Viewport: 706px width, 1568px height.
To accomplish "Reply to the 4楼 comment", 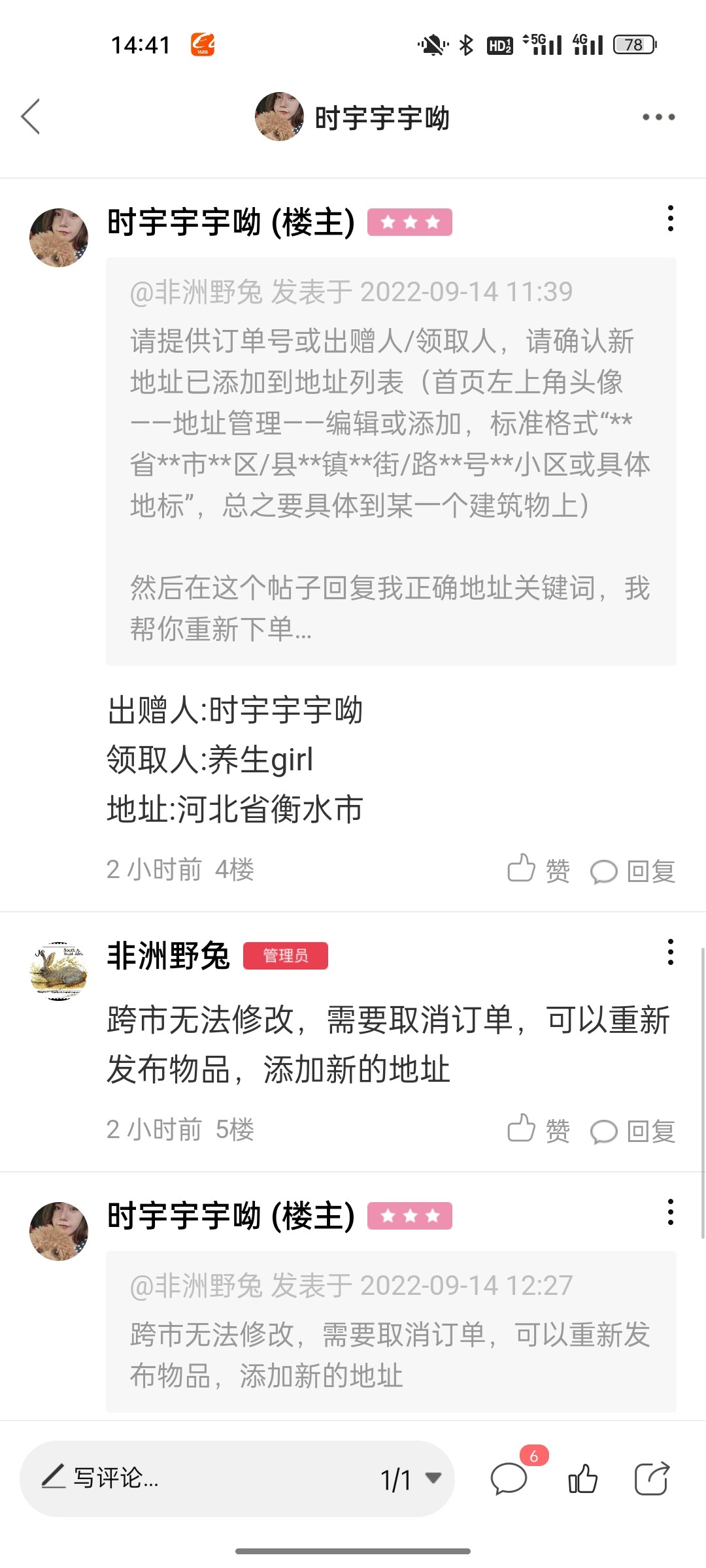I will pos(633,871).
